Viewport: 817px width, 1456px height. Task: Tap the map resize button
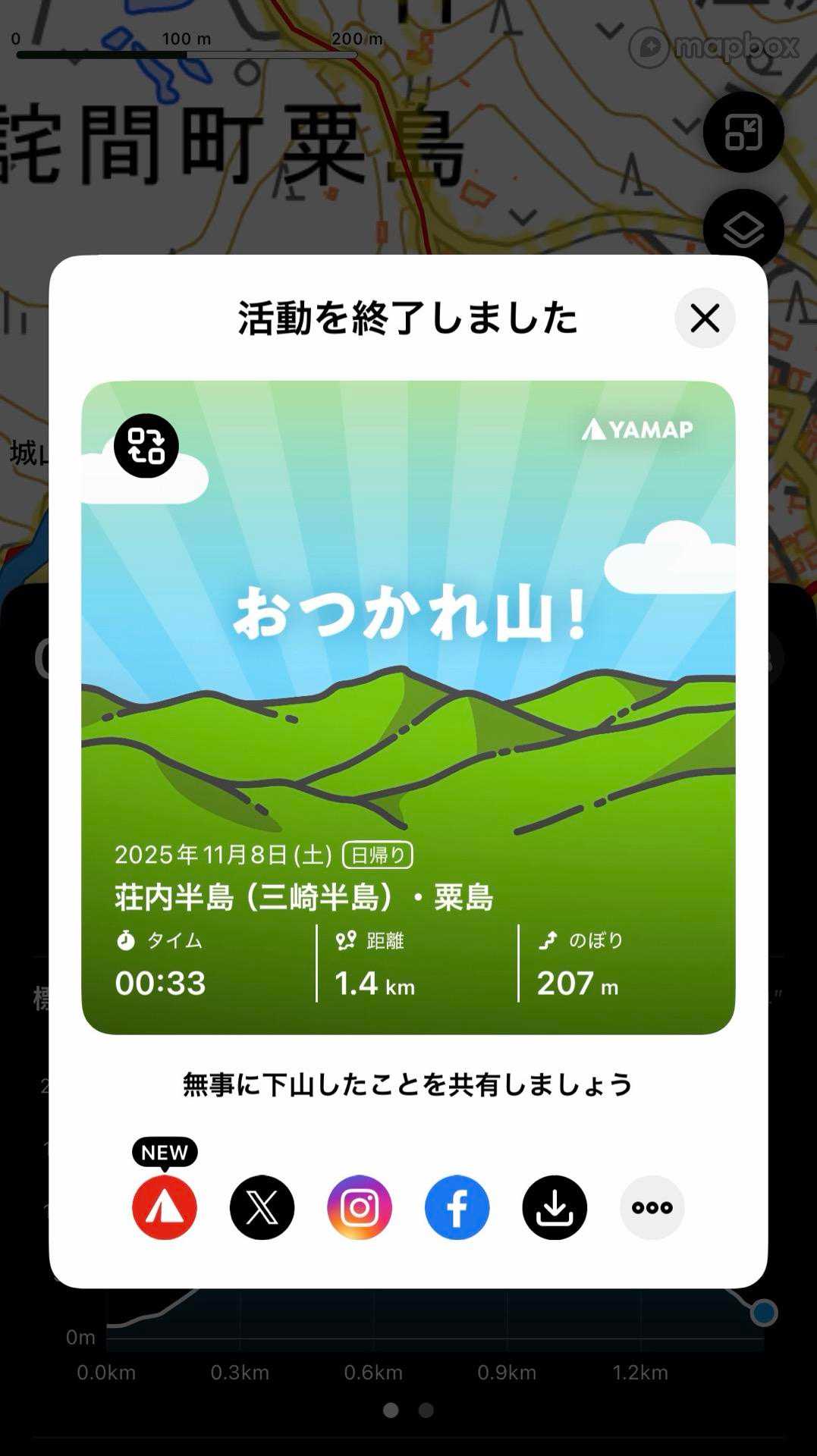click(743, 132)
